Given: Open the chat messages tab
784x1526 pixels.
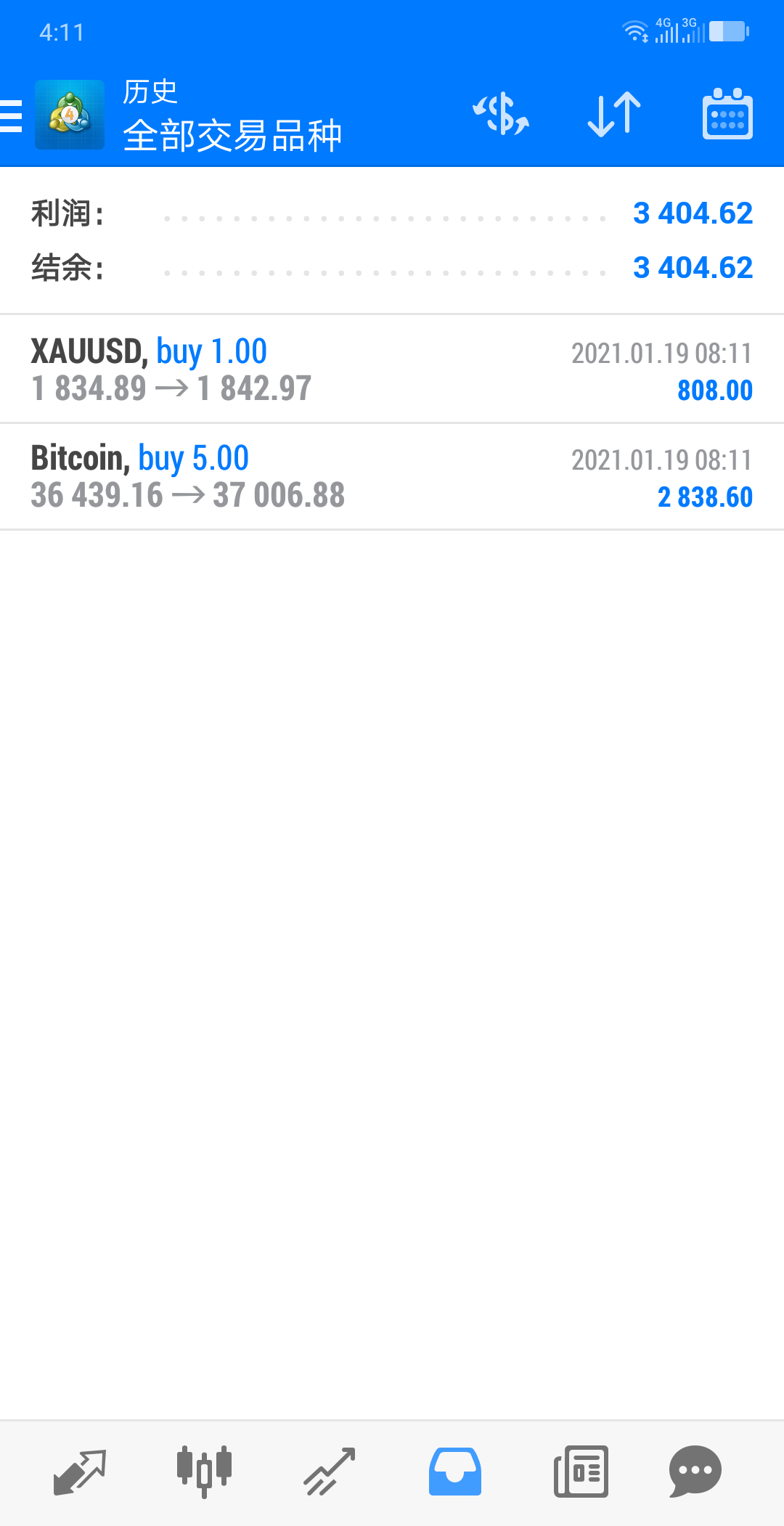Looking at the screenshot, I should 695,1472.
